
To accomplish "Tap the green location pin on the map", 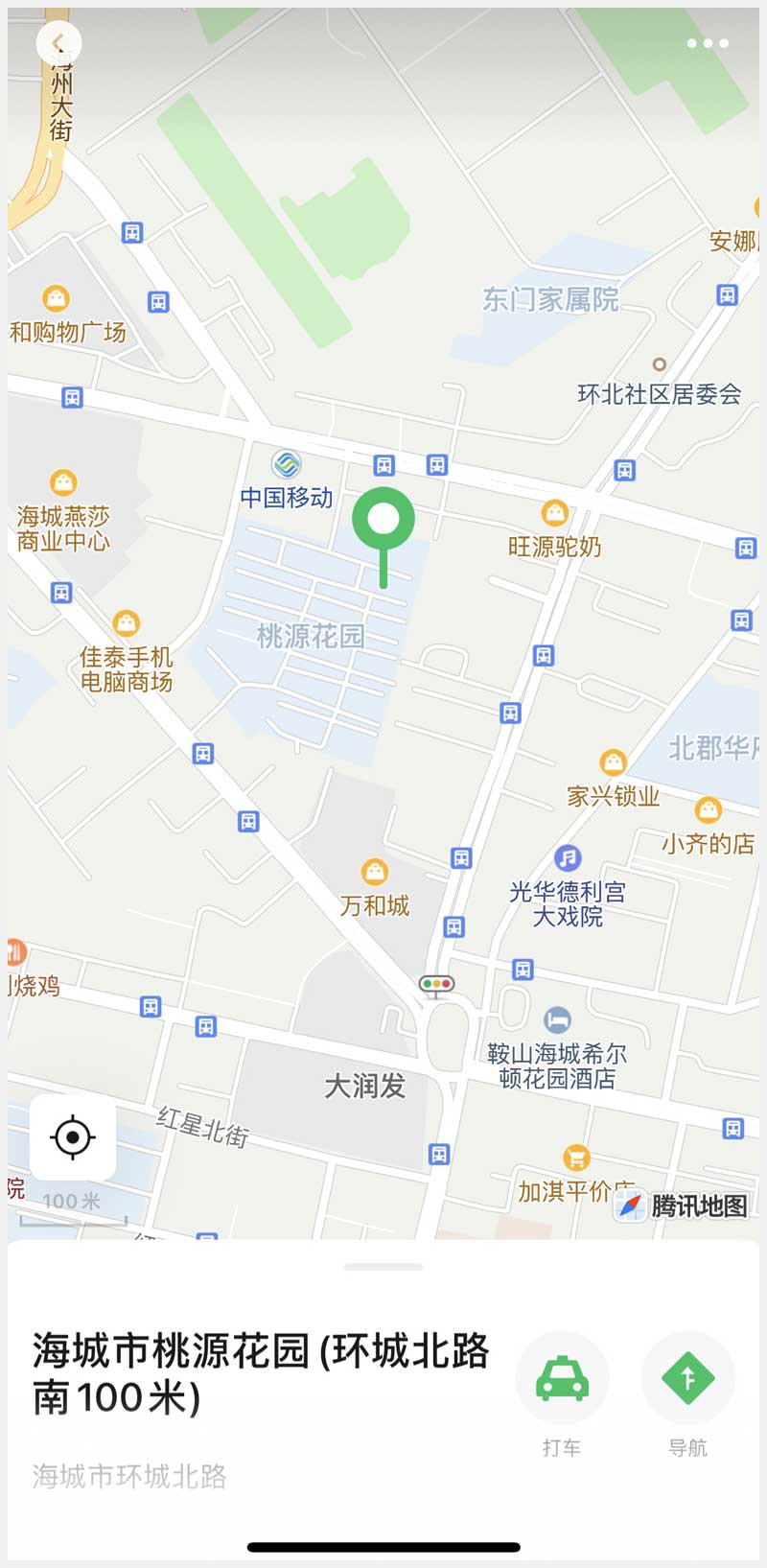I will (x=383, y=521).
